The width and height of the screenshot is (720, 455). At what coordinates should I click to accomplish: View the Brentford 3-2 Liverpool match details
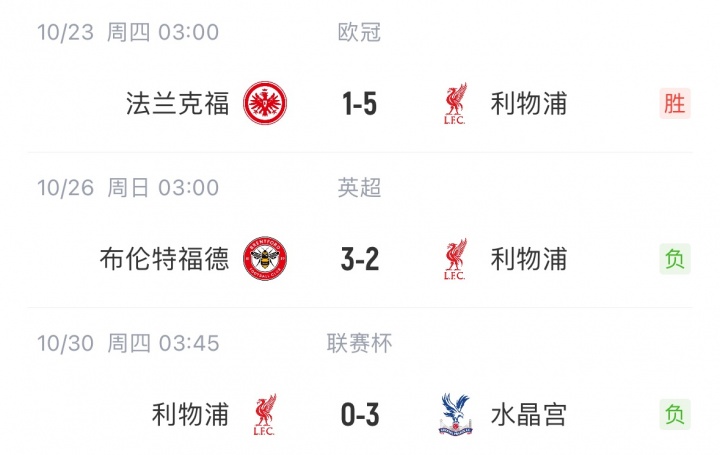pyautogui.click(x=359, y=259)
